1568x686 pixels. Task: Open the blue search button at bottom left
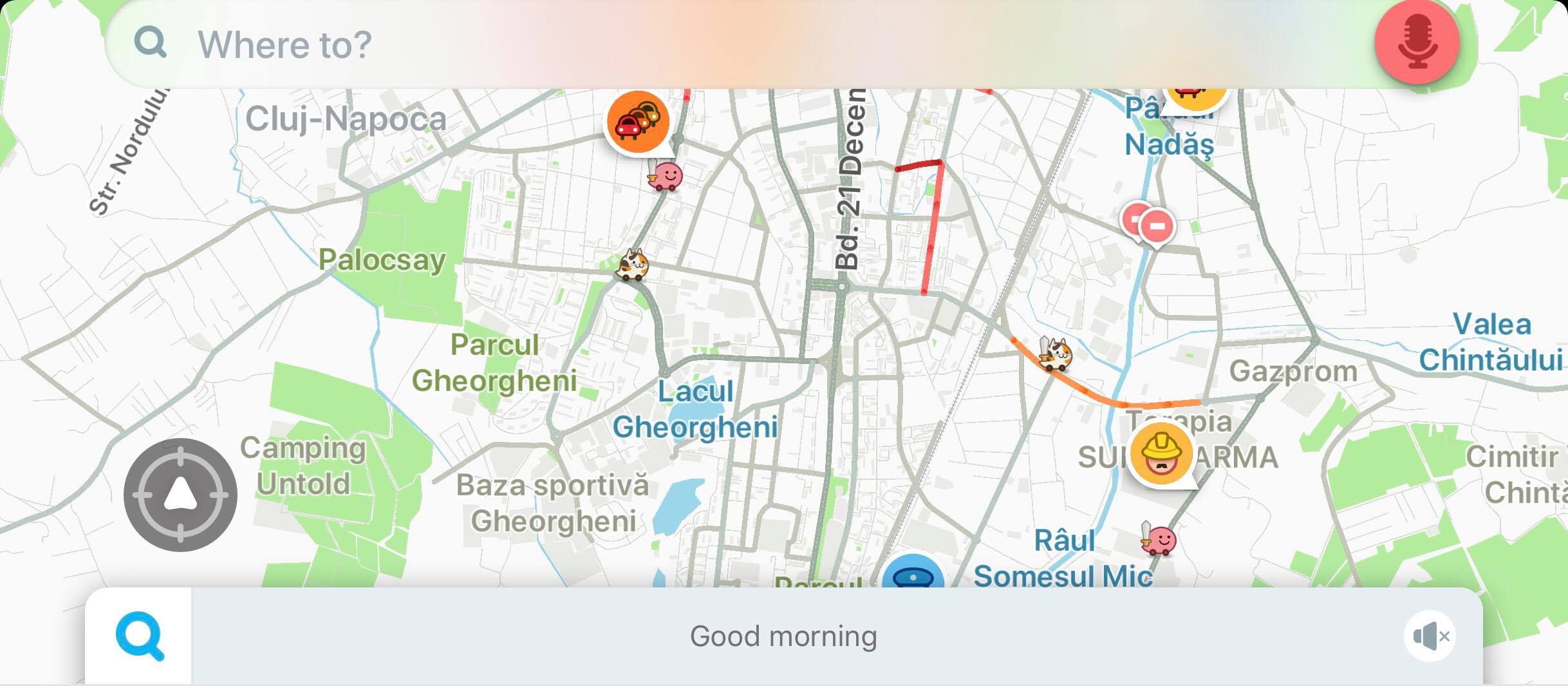(x=138, y=636)
